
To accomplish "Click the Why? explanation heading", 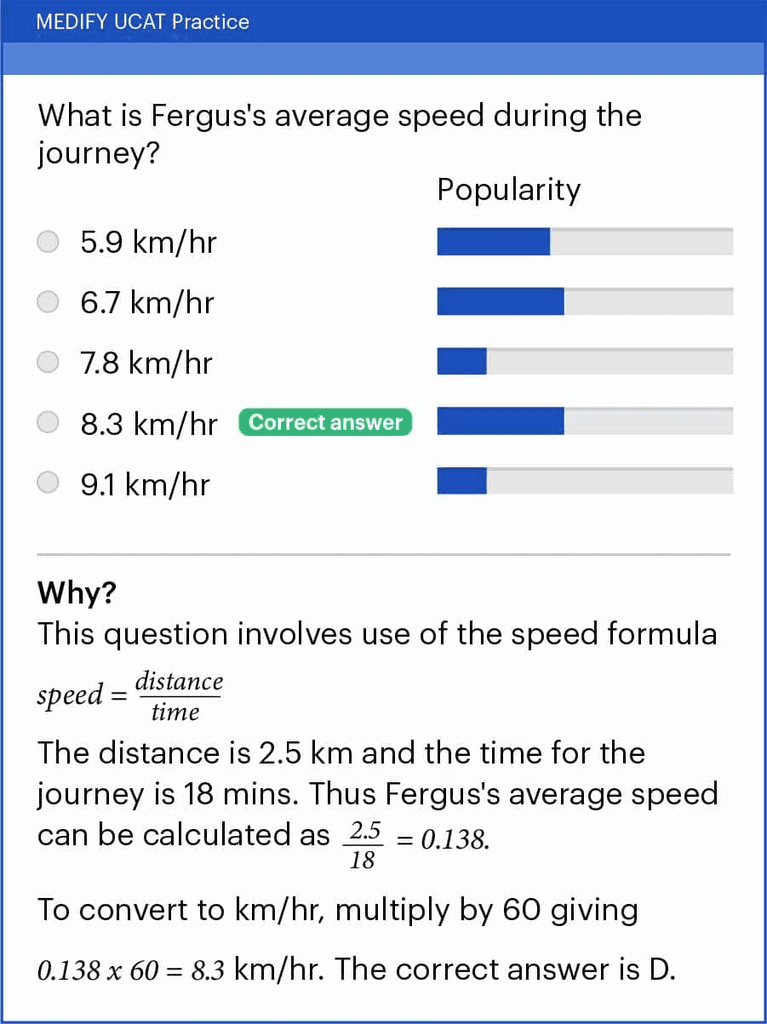I will pyautogui.click(x=76, y=593).
